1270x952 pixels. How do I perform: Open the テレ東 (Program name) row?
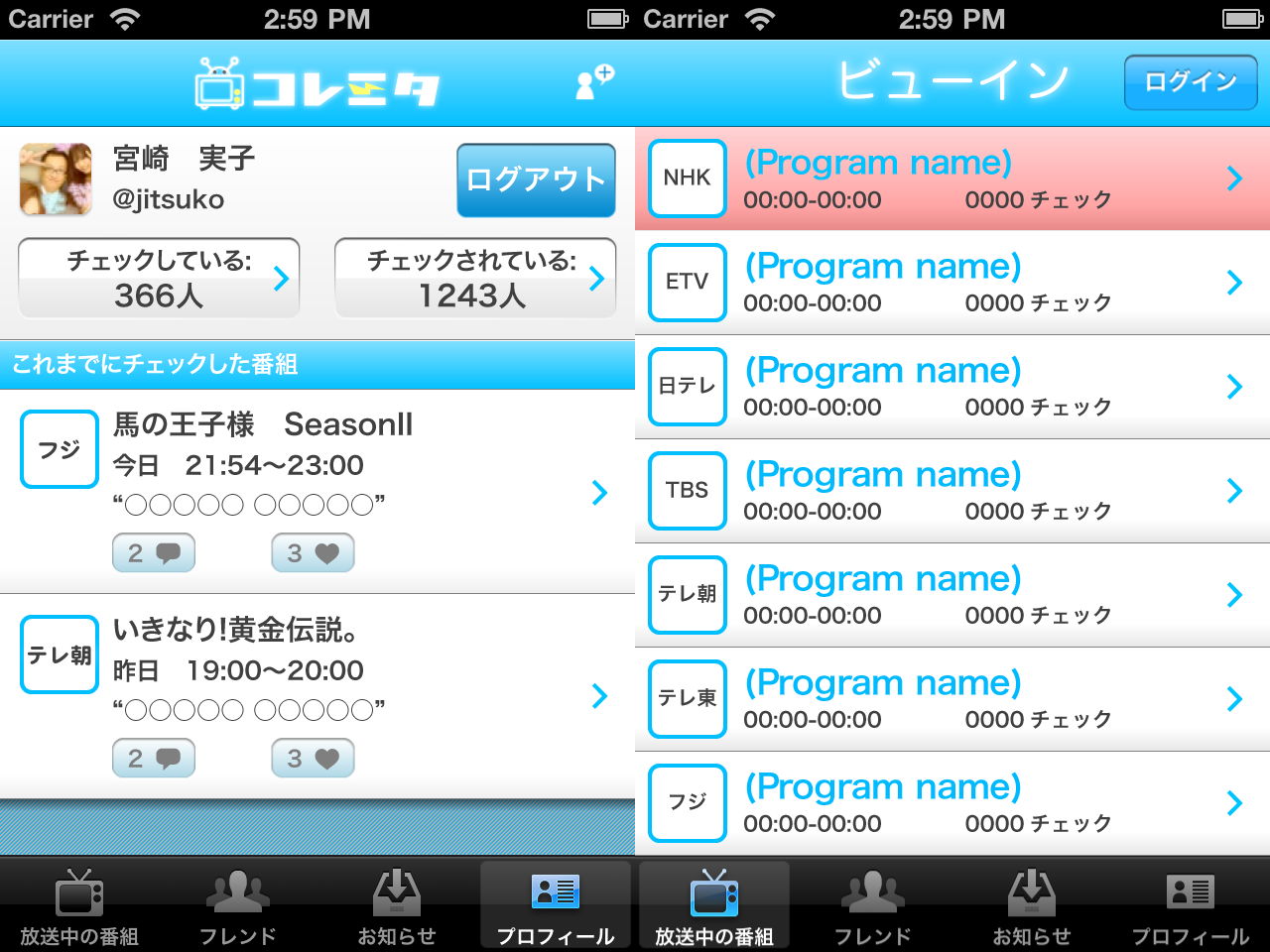pos(952,699)
